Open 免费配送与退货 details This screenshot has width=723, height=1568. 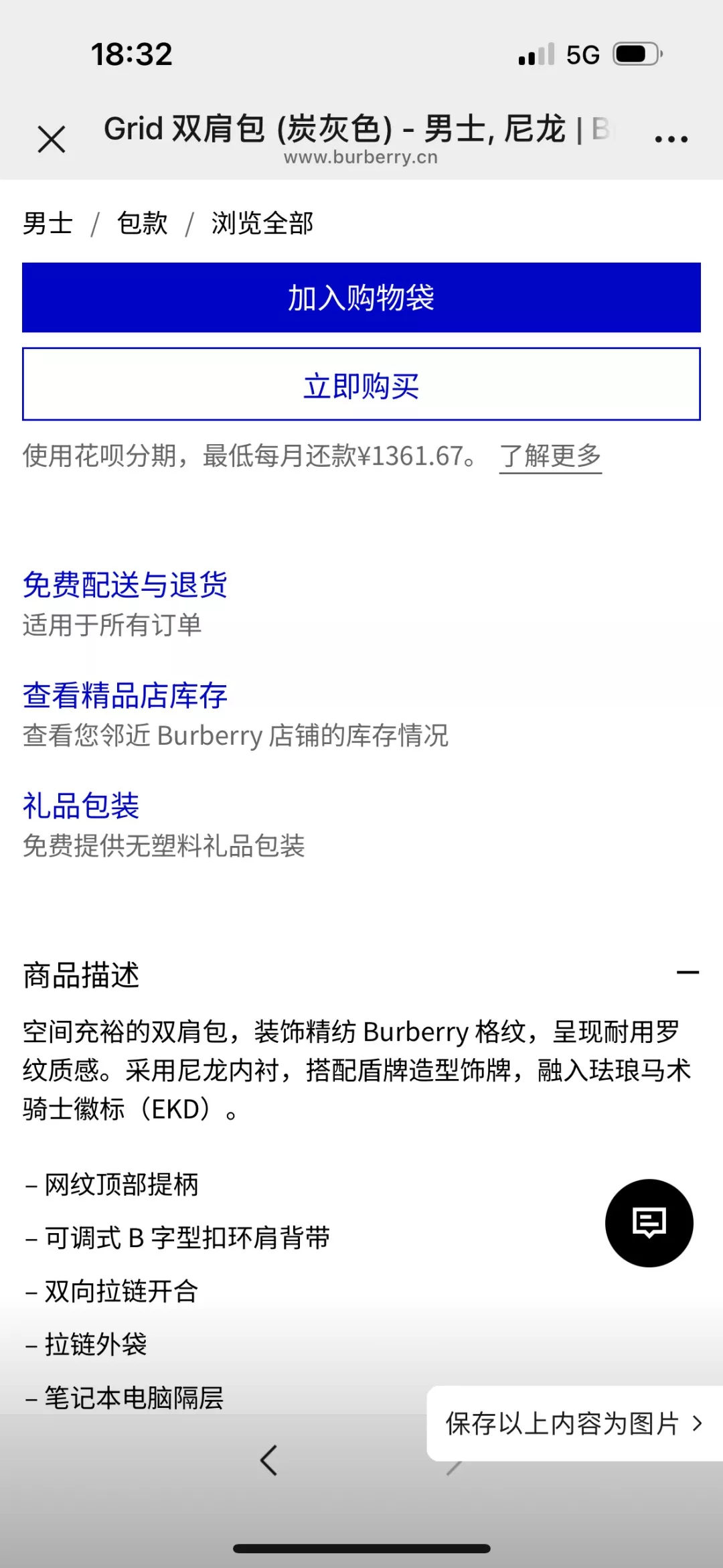click(x=125, y=585)
